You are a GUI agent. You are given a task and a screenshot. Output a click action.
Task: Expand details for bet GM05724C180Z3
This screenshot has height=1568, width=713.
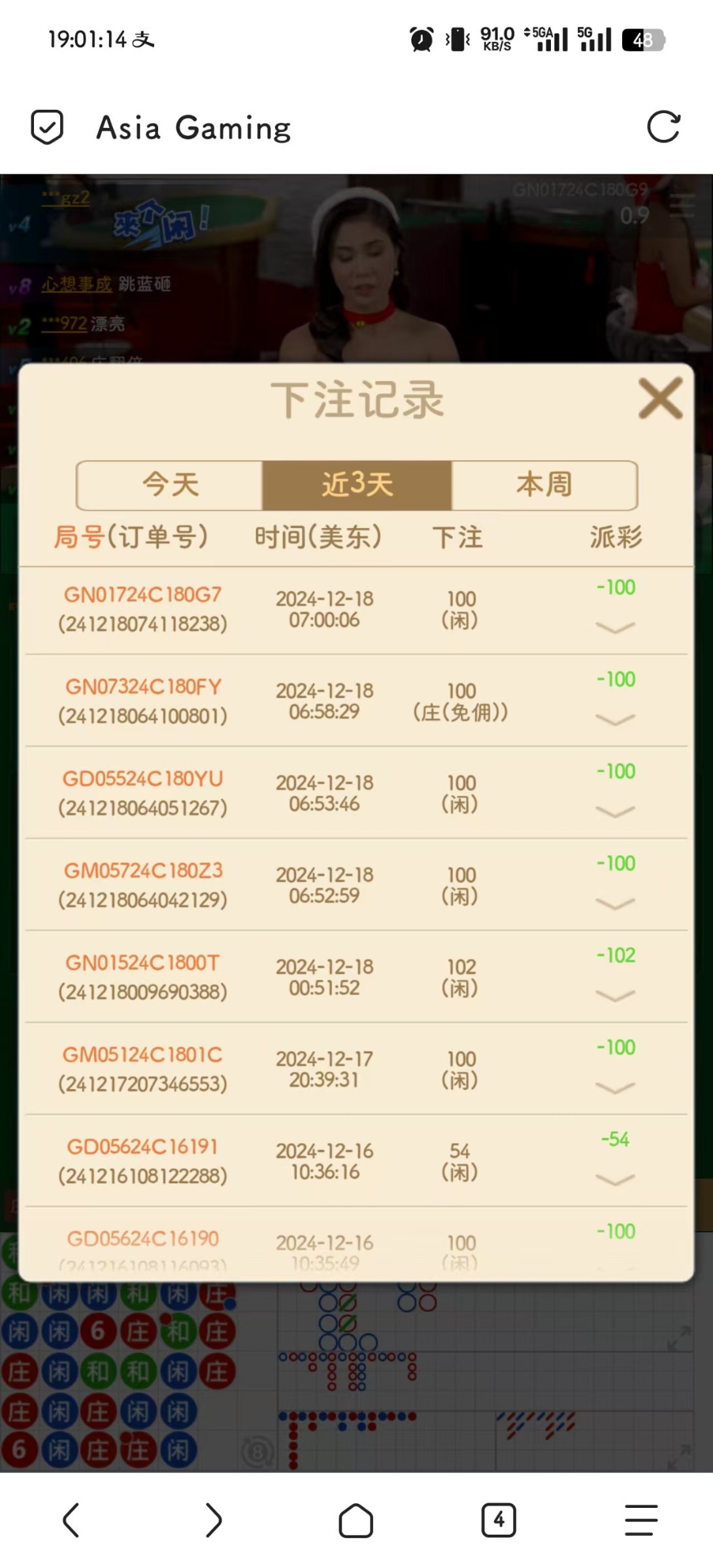coord(615,904)
